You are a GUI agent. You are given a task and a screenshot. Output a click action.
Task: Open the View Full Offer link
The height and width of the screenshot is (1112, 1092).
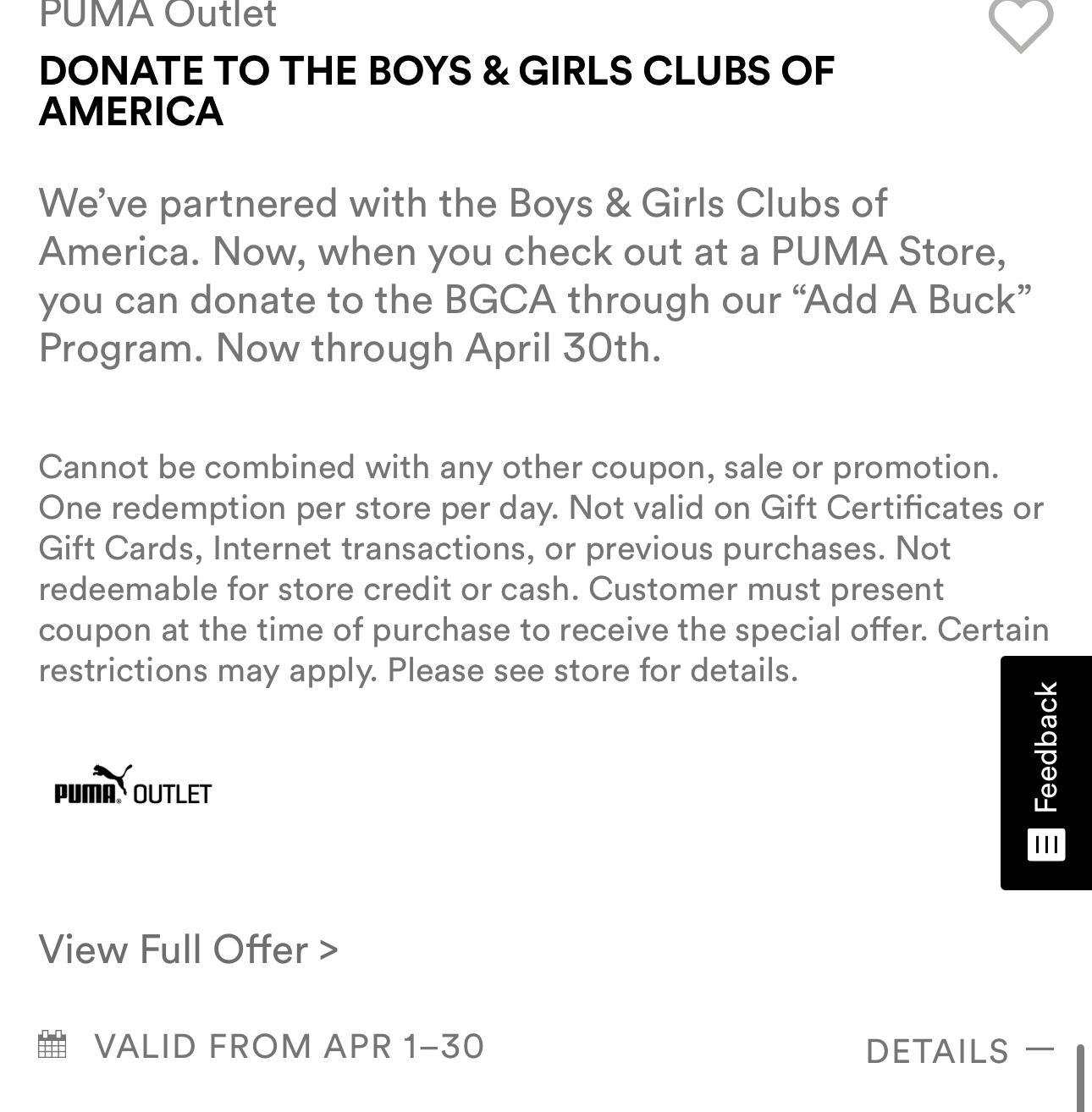pyautogui.click(x=188, y=950)
